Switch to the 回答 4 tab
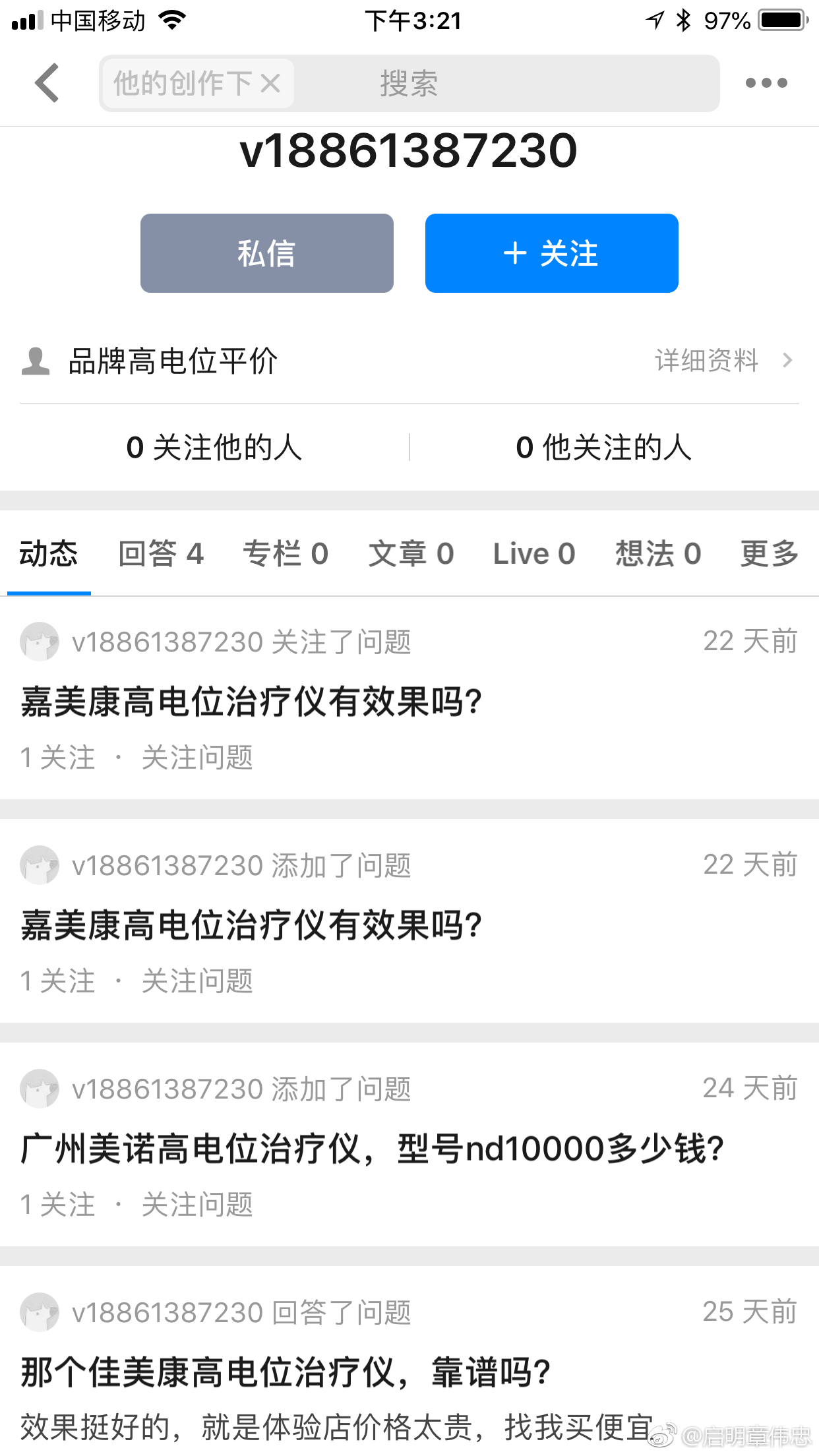Screen dimensions: 819x1456 coord(161,553)
